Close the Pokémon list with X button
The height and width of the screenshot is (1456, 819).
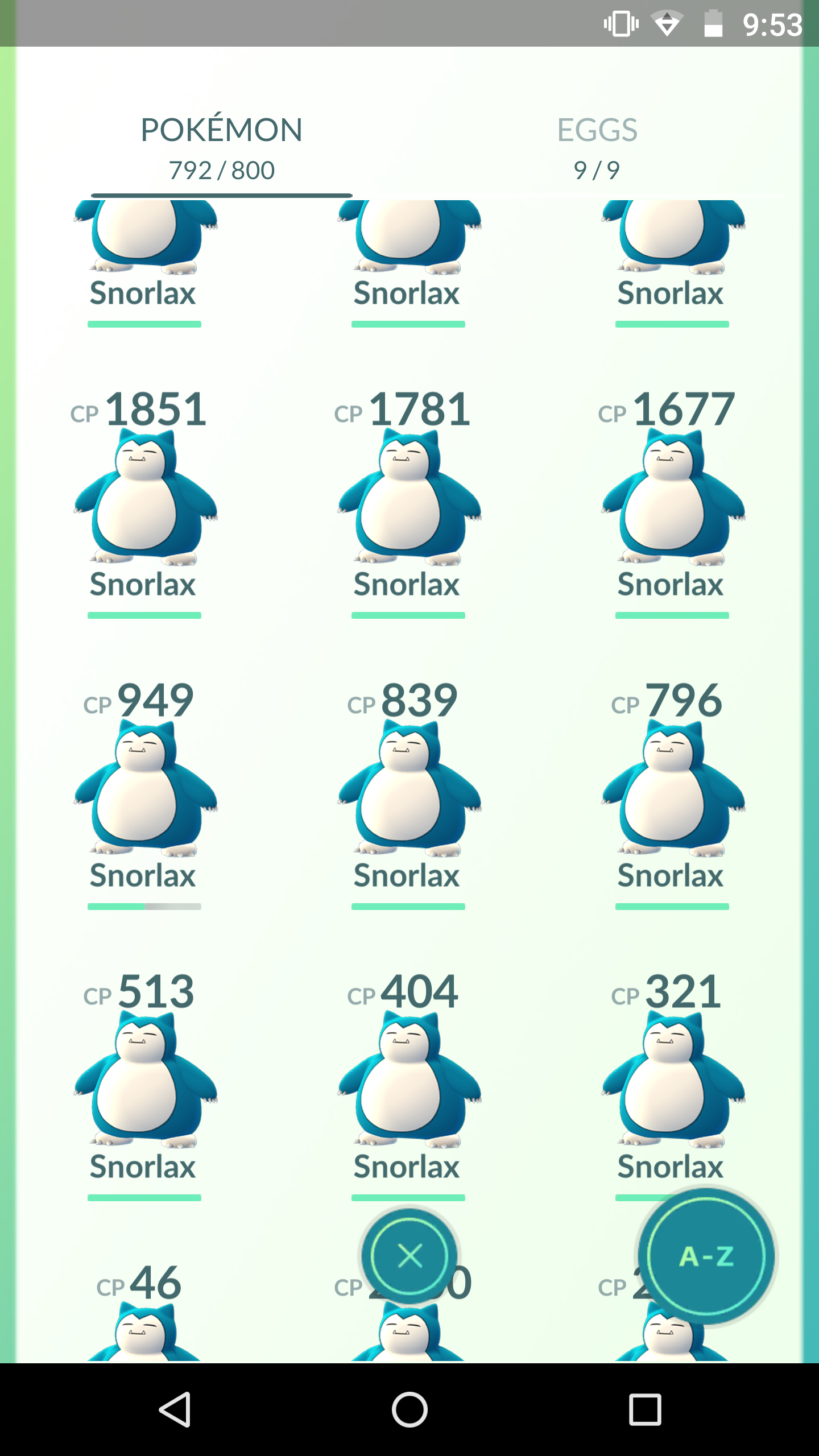point(409,1256)
